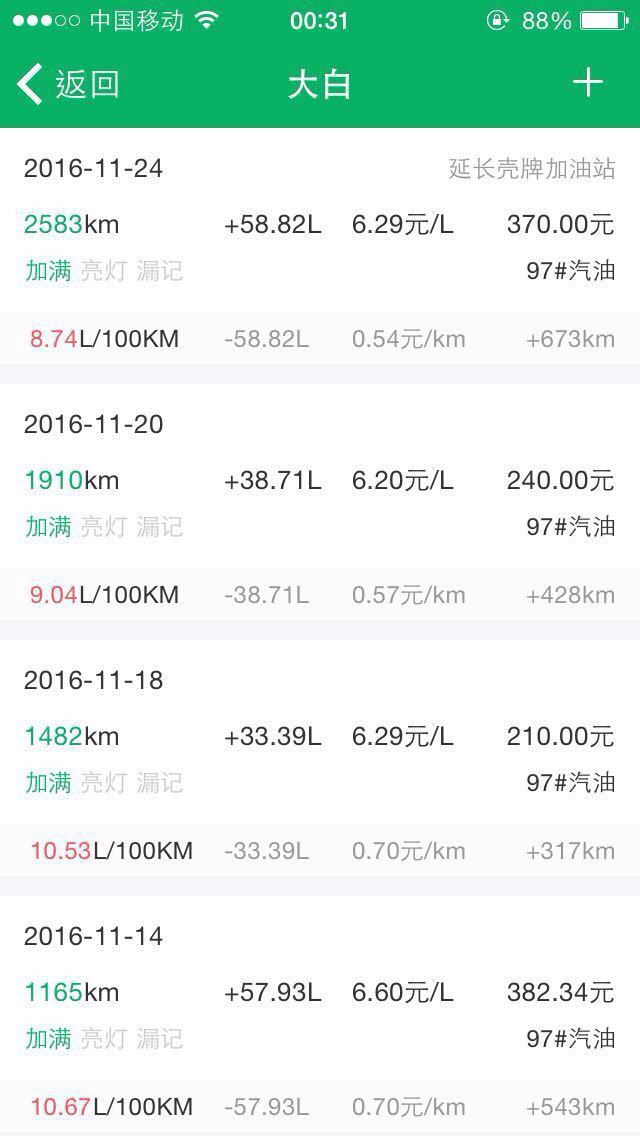Add a new fuel record
This screenshot has height=1136, width=640.
tap(588, 83)
